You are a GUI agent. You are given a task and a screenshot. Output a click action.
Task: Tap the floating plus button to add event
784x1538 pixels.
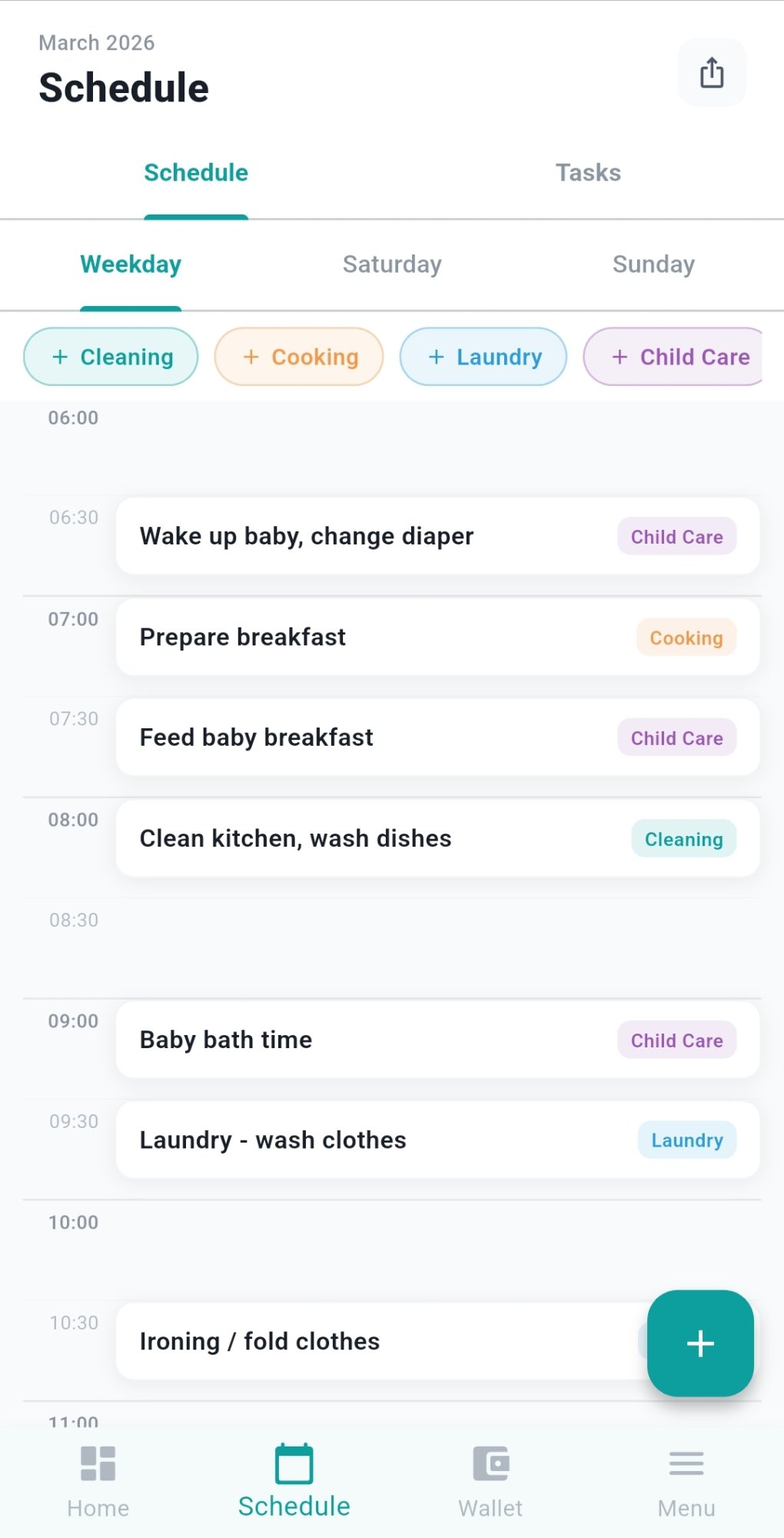pos(699,1343)
